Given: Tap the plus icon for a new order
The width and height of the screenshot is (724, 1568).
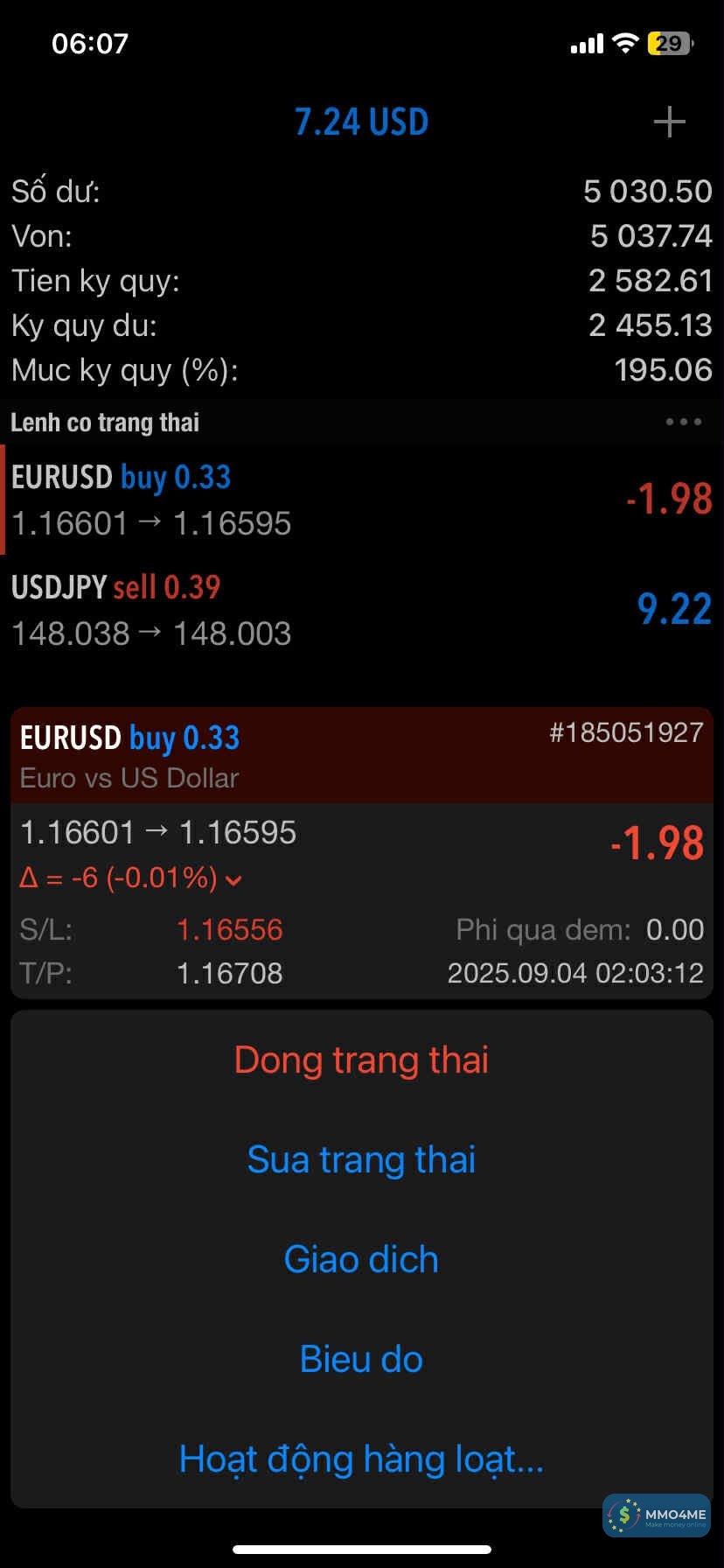Looking at the screenshot, I should [669, 122].
